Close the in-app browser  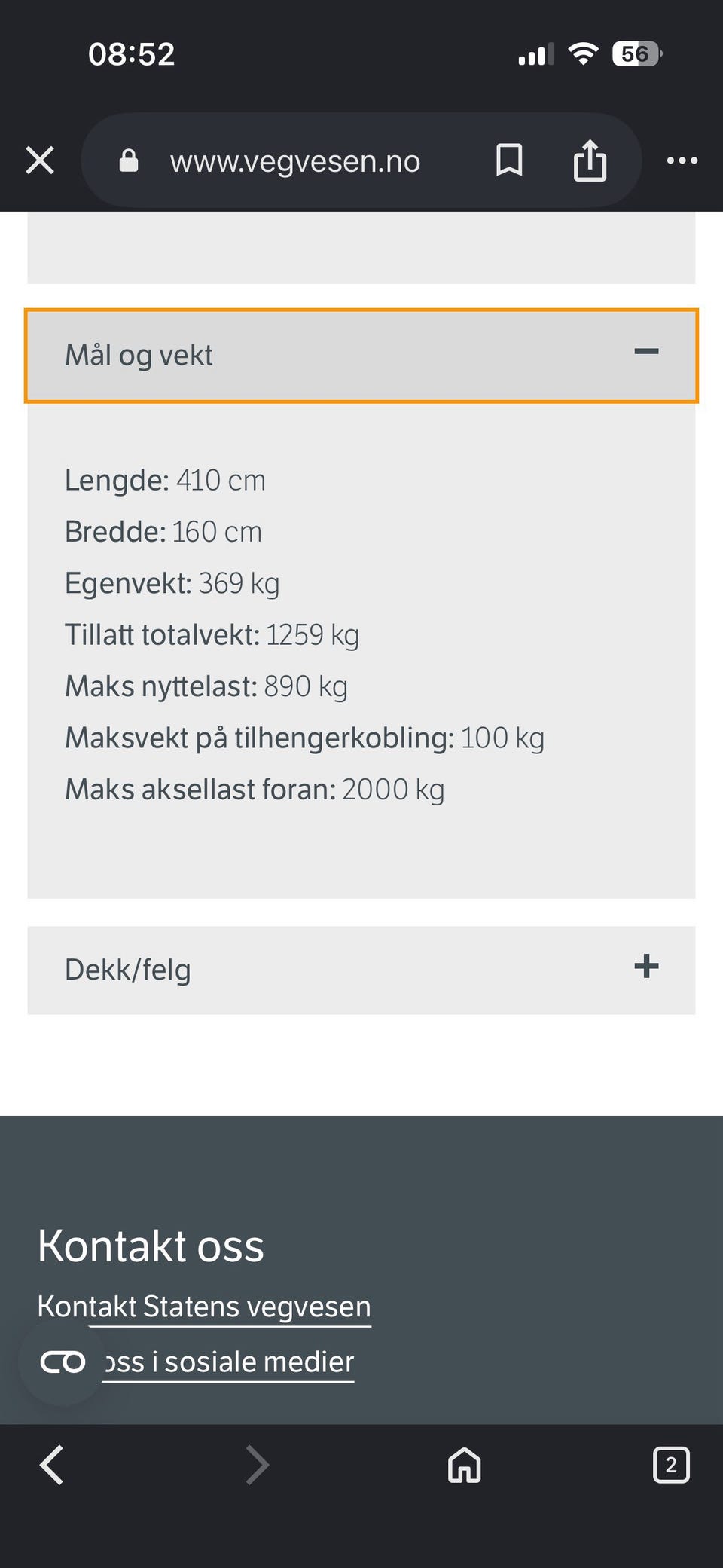pos(40,160)
